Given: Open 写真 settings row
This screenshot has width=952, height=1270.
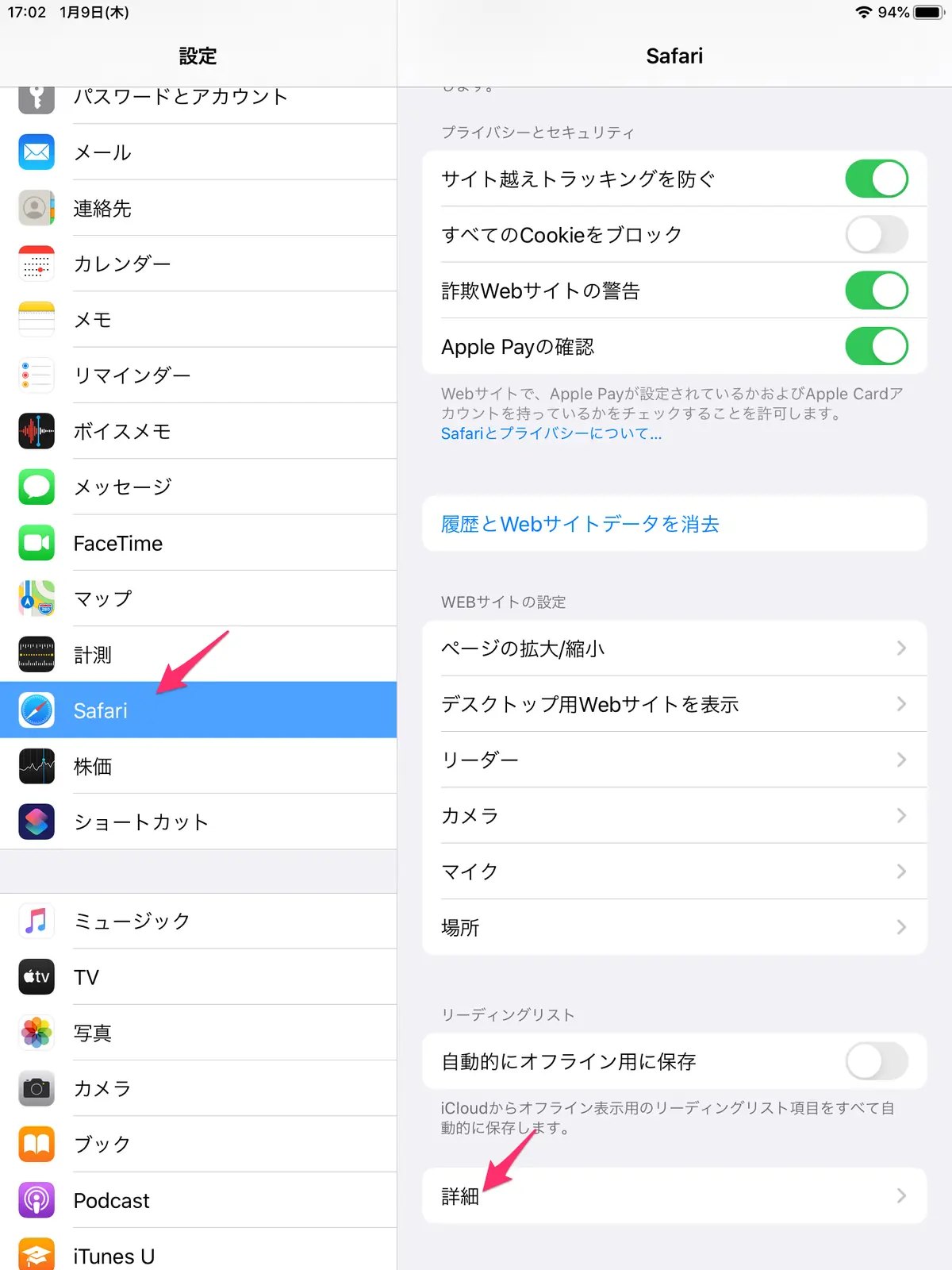Looking at the screenshot, I should coord(198,1033).
